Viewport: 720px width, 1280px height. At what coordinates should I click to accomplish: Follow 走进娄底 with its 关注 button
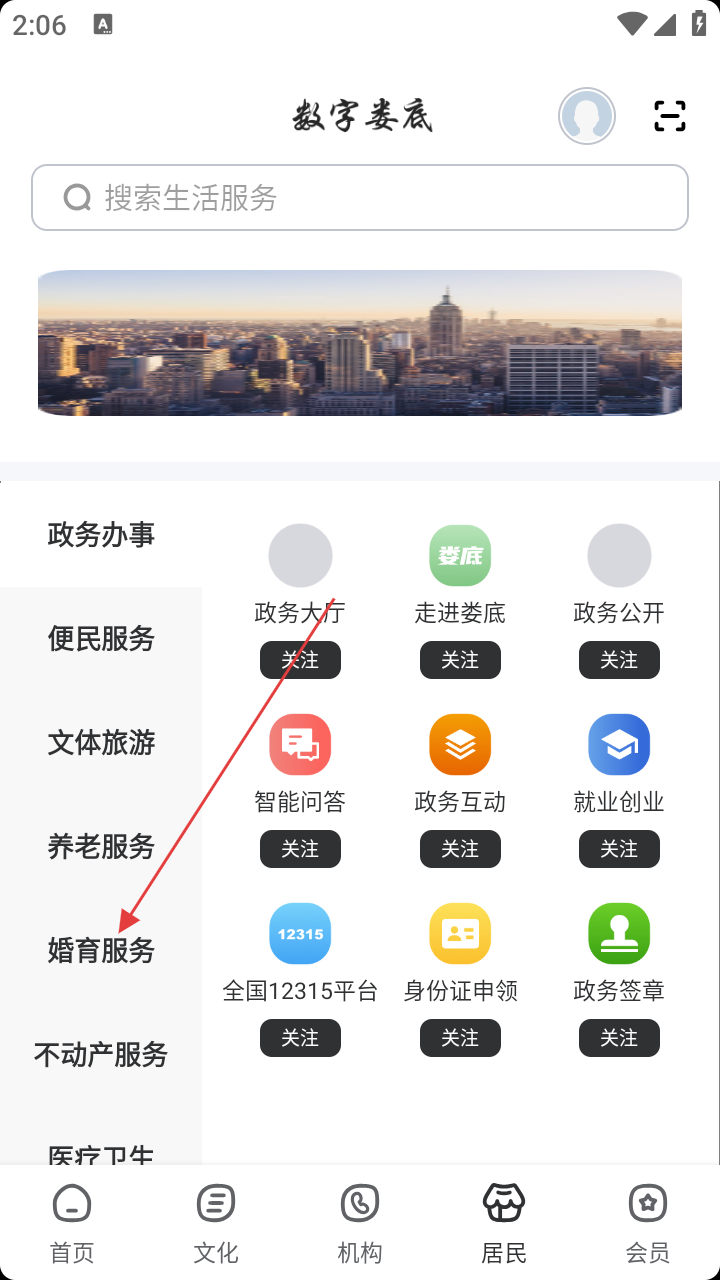coord(460,660)
